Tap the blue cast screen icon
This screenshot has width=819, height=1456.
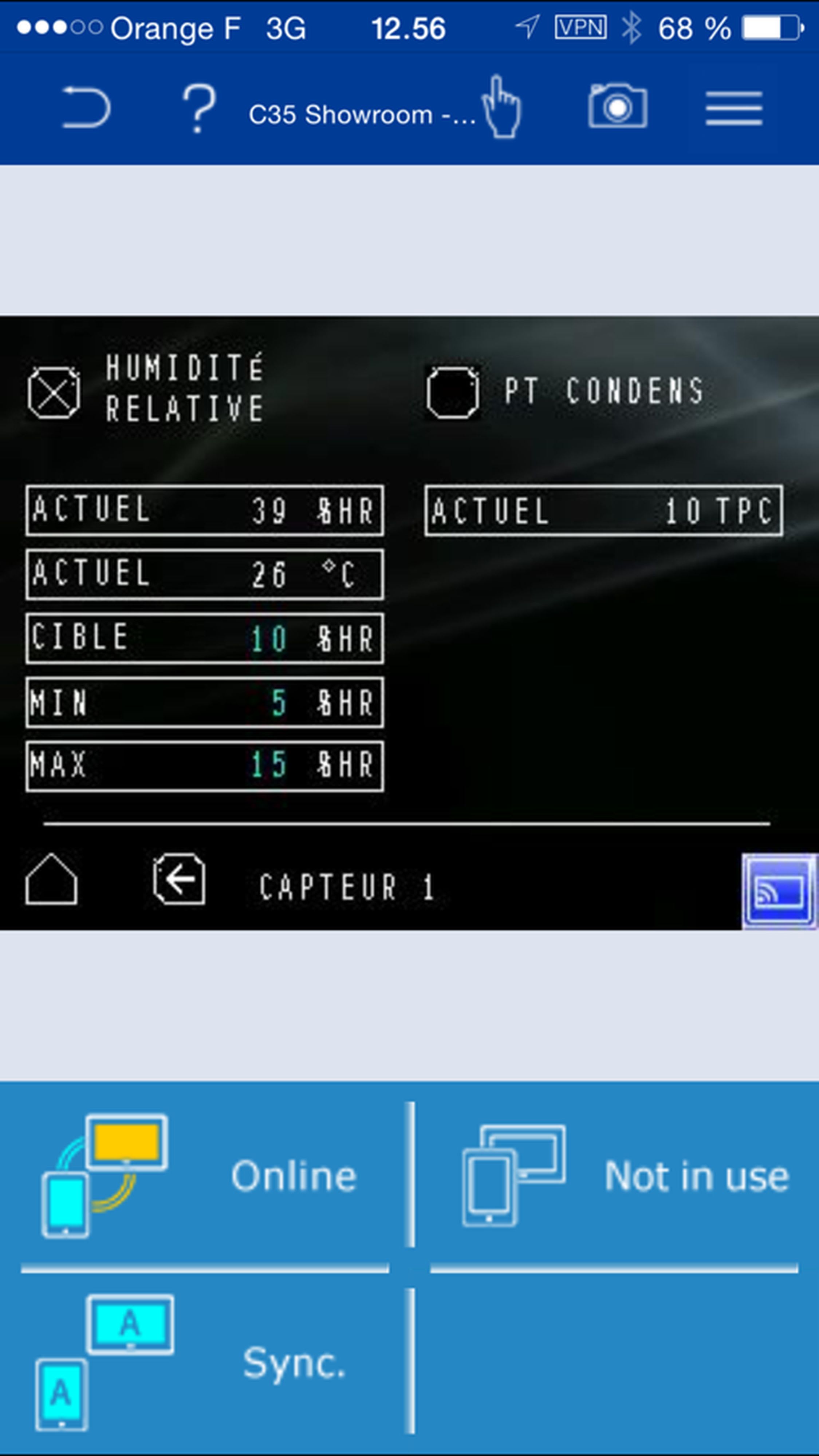[779, 891]
